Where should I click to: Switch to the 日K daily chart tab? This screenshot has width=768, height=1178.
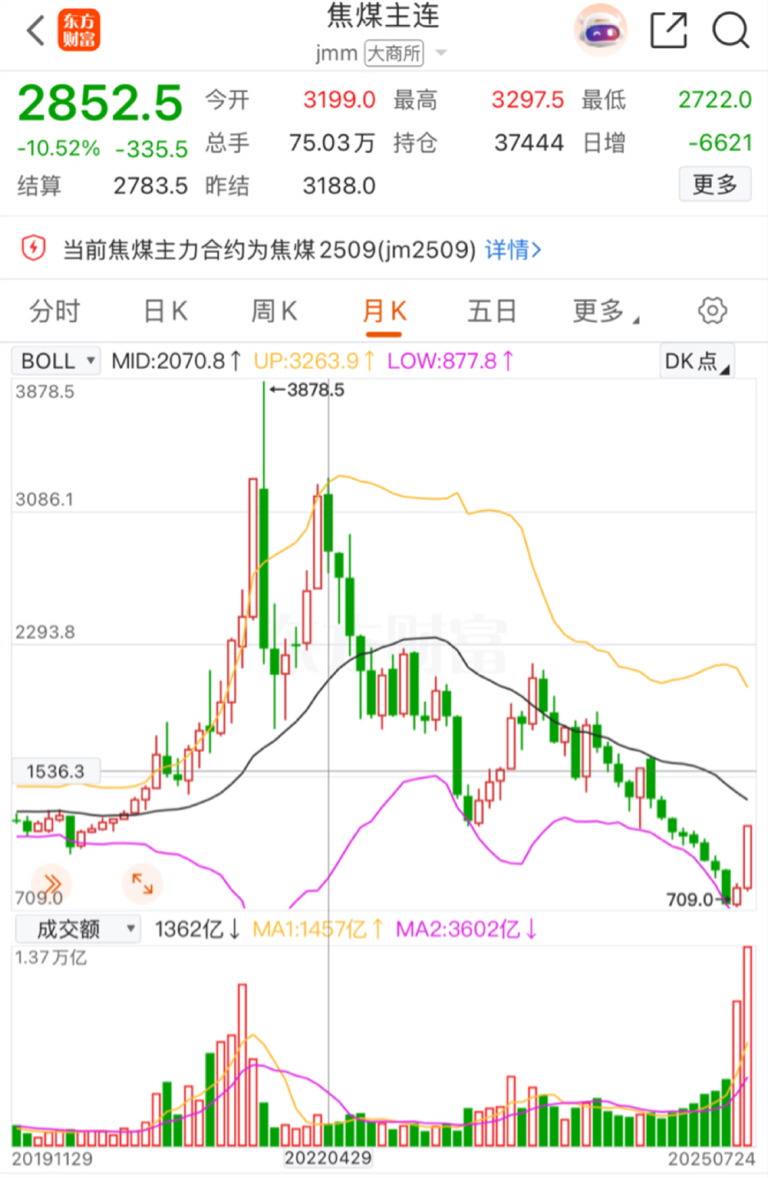[x=164, y=311]
